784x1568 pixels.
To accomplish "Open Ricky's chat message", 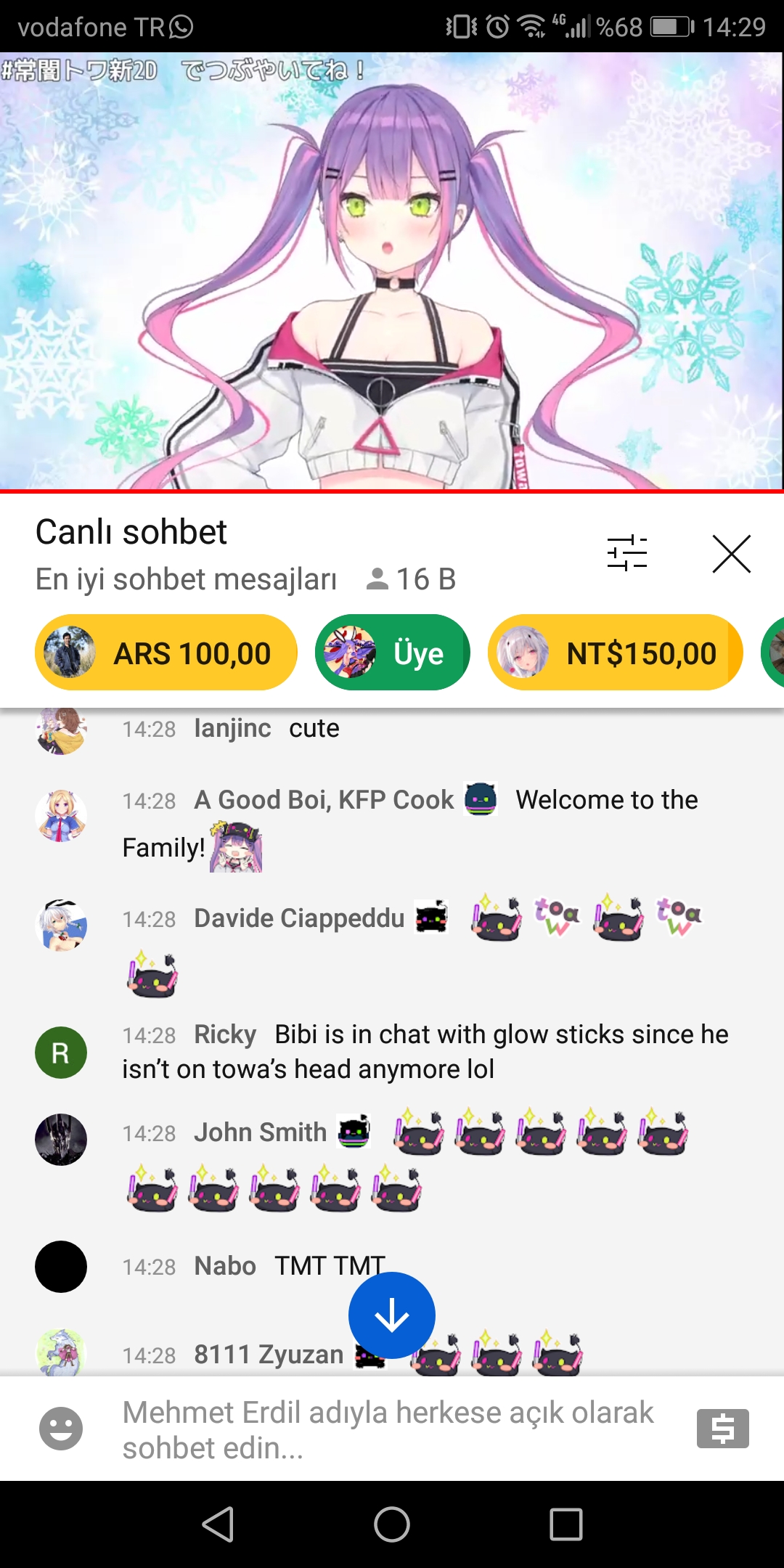I will 425,1051.
